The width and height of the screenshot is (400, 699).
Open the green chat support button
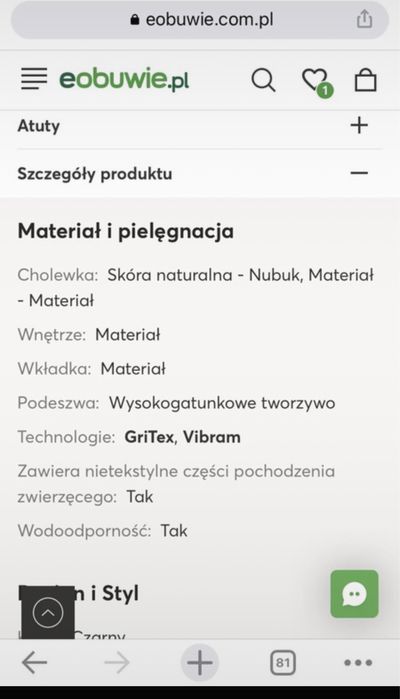point(355,594)
